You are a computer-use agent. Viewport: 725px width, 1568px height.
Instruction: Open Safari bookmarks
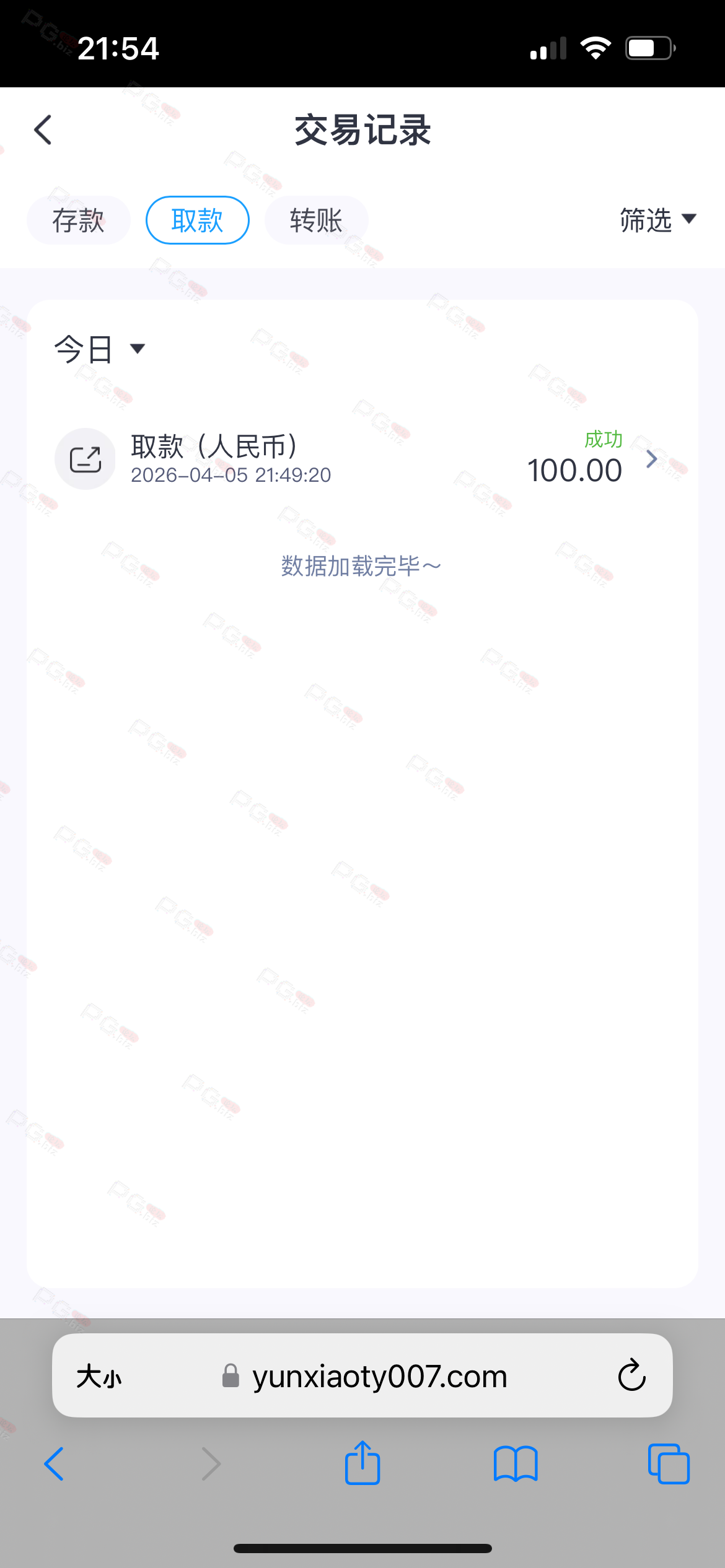tap(516, 1464)
